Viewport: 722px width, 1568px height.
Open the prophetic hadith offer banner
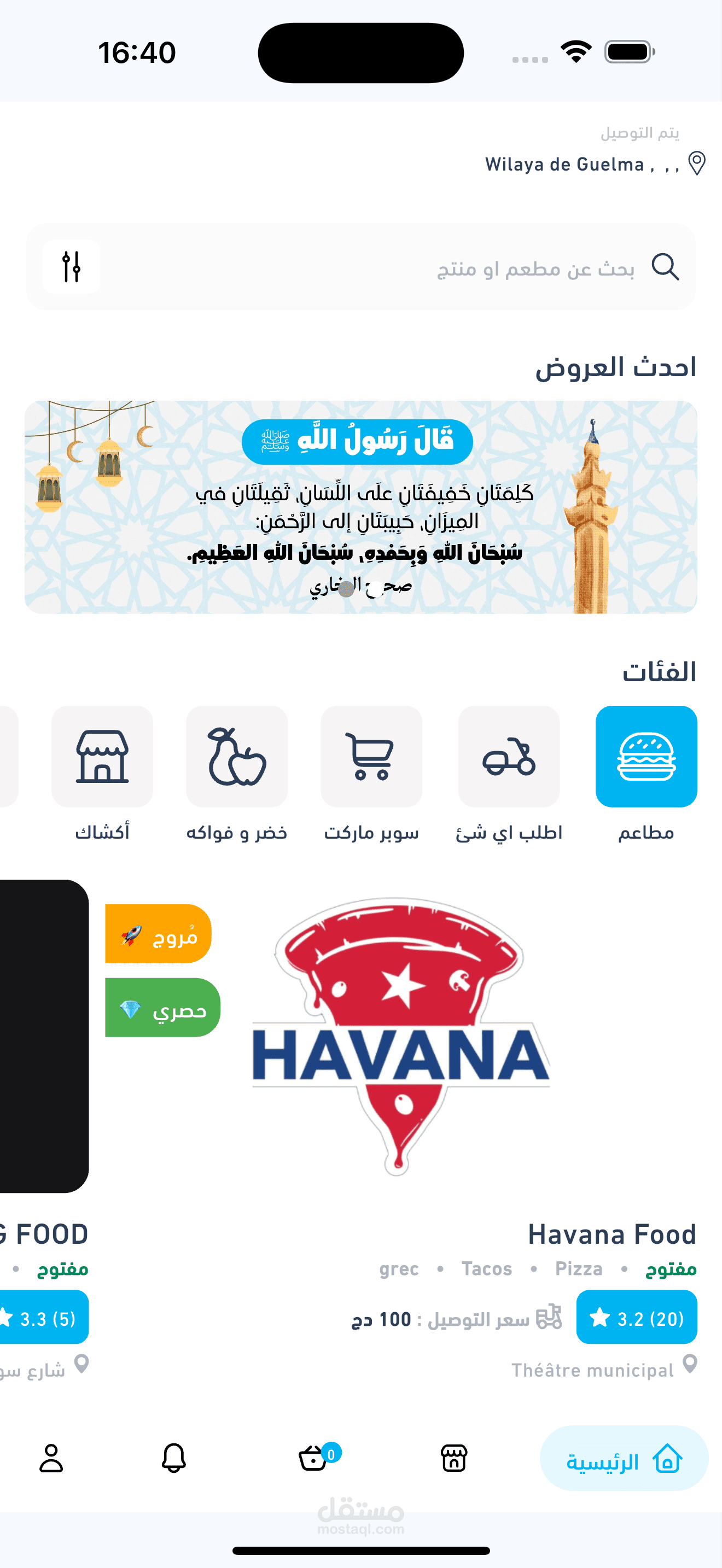pos(360,506)
